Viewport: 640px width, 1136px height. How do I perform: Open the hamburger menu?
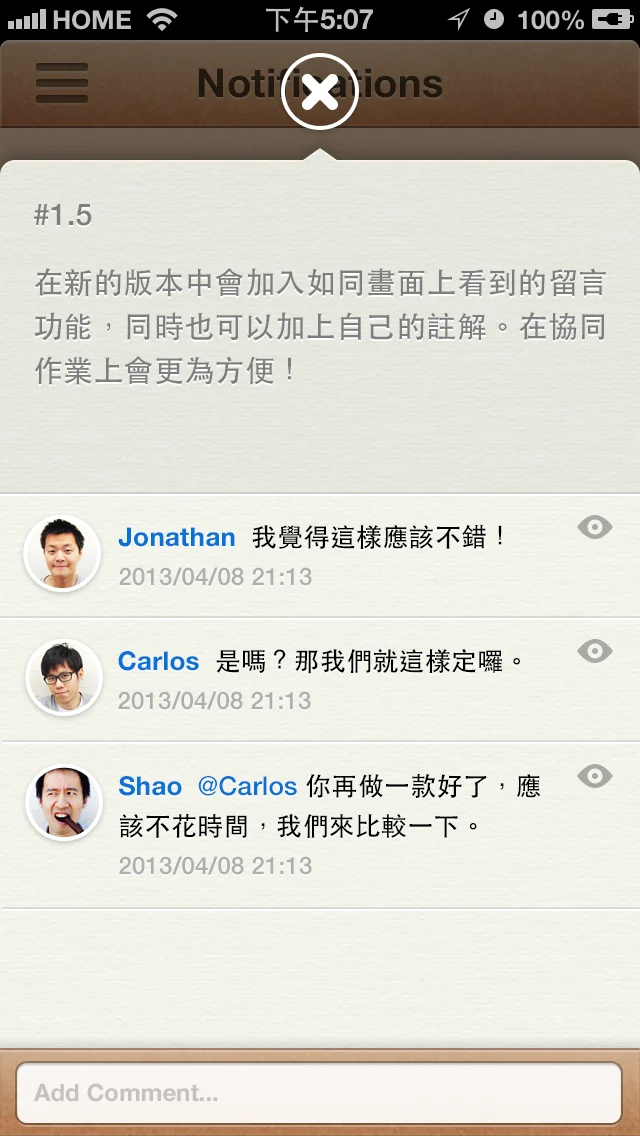(x=62, y=84)
